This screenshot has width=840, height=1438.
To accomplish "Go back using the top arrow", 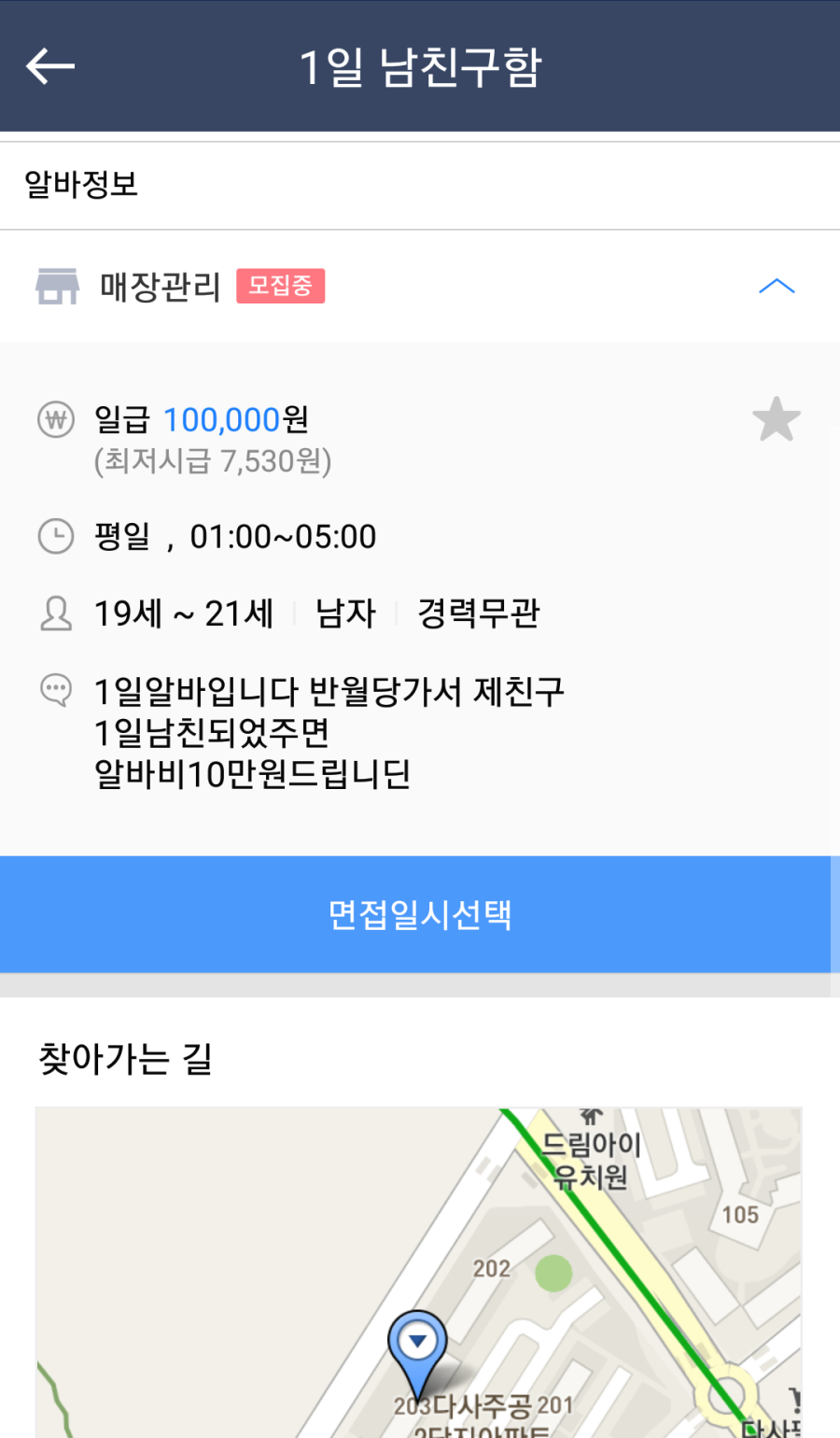I will [50, 66].
